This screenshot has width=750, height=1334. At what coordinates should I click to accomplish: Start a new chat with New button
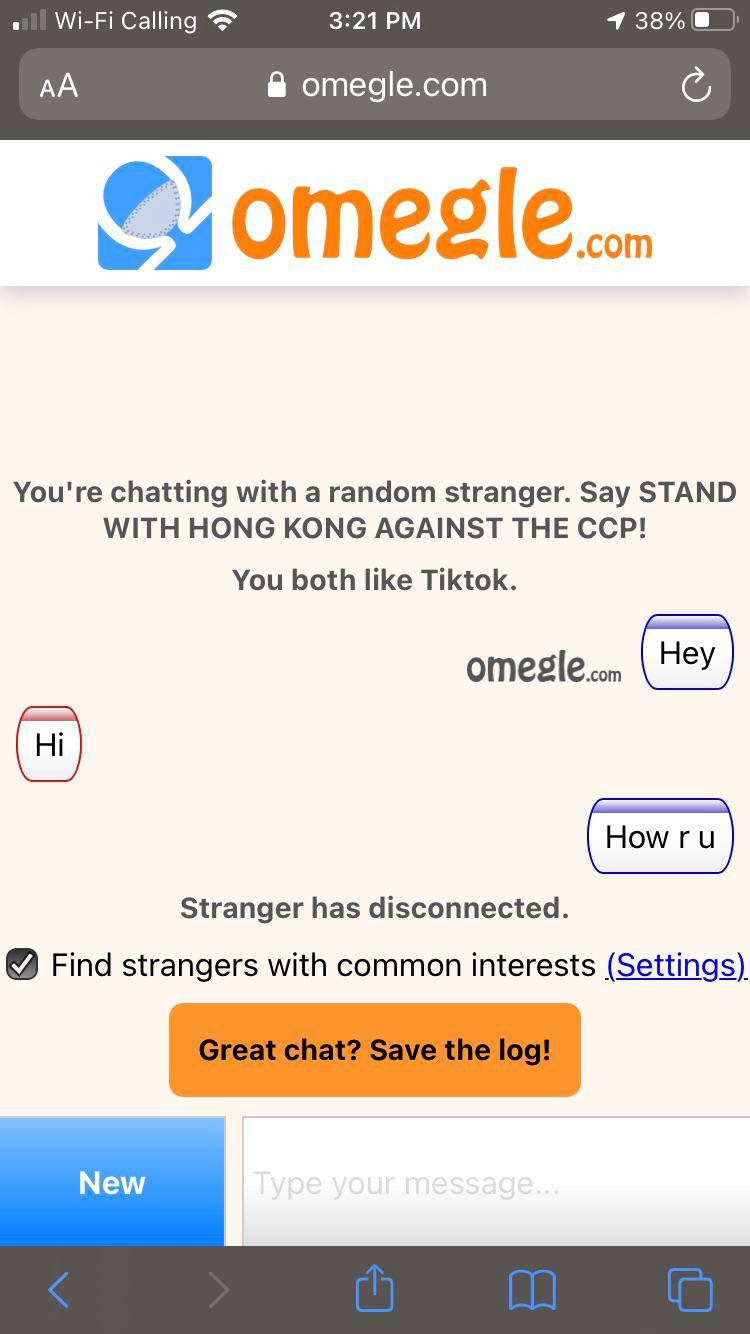pyautogui.click(x=112, y=1182)
